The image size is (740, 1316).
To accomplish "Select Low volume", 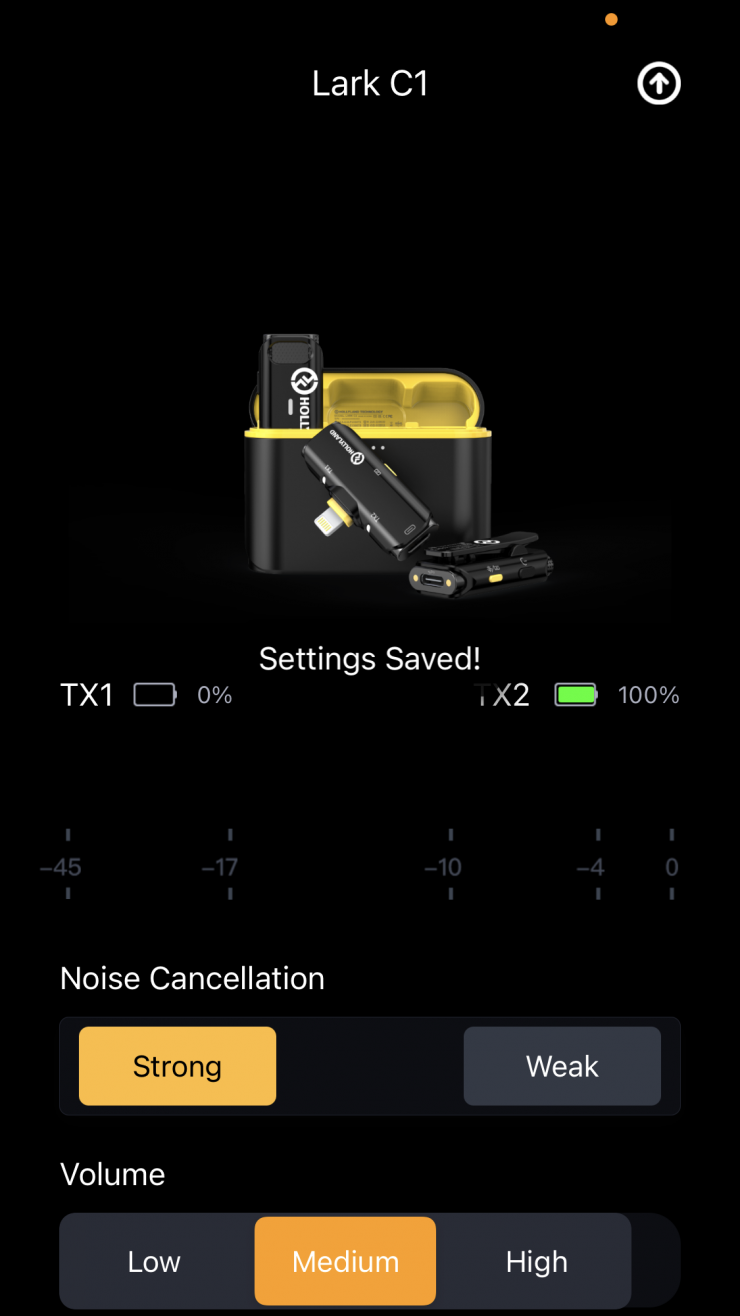I will click(x=154, y=1262).
